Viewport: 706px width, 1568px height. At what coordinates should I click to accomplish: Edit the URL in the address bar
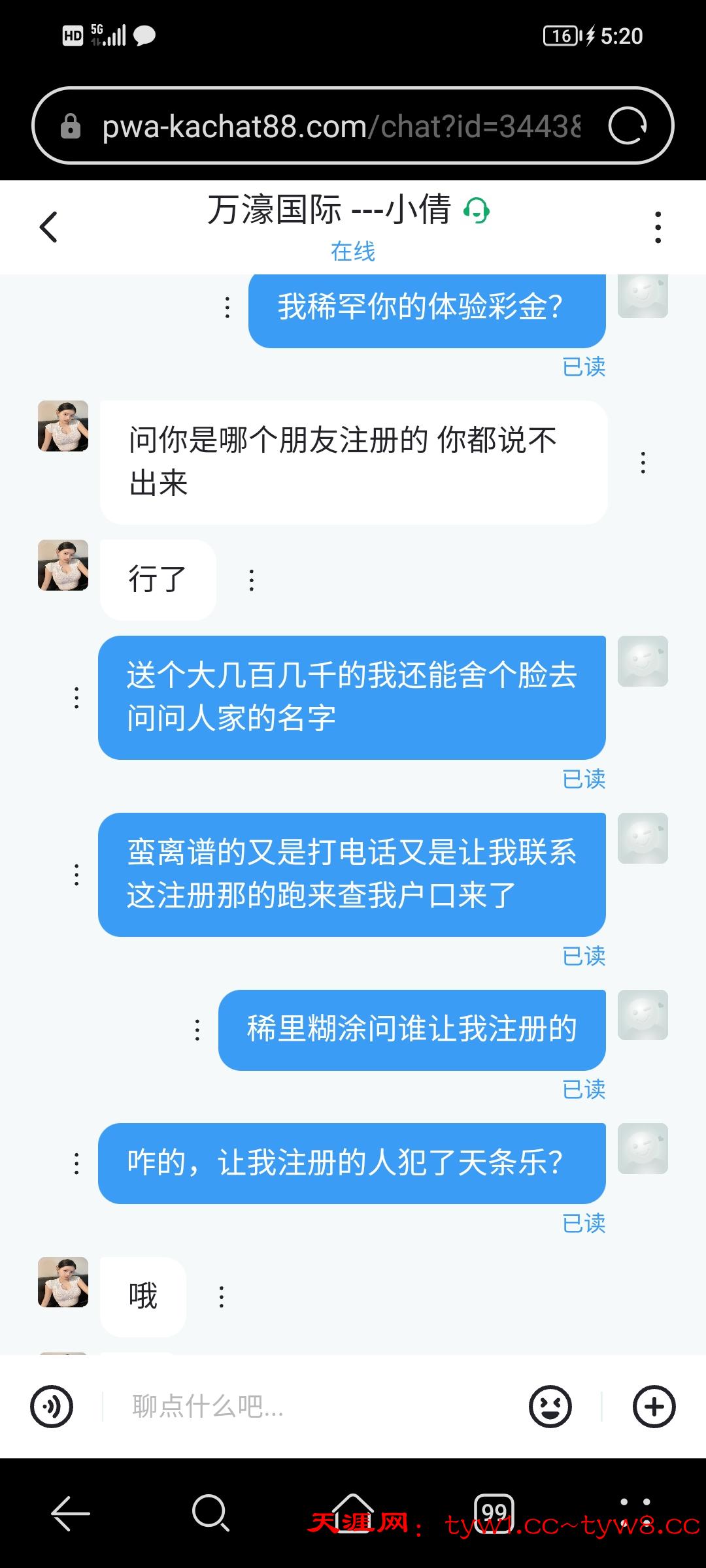click(x=340, y=126)
